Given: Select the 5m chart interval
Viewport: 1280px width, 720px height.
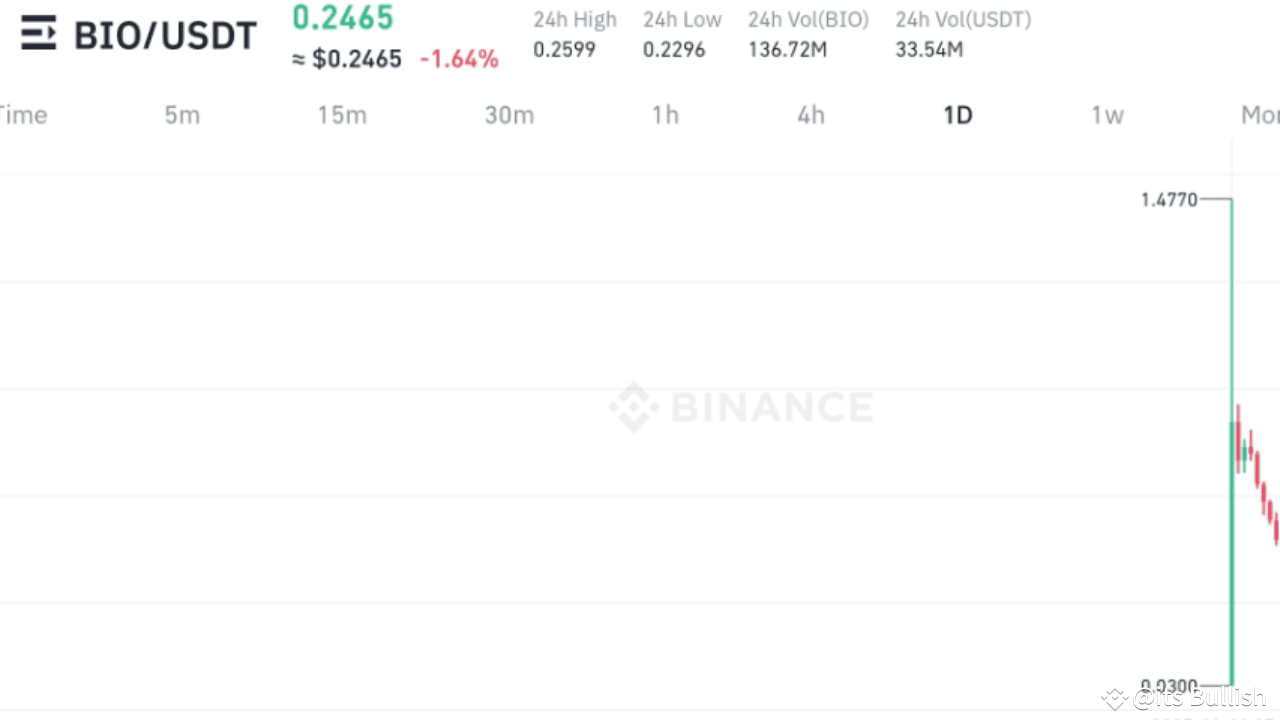Looking at the screenshot, I should (182, 115).
